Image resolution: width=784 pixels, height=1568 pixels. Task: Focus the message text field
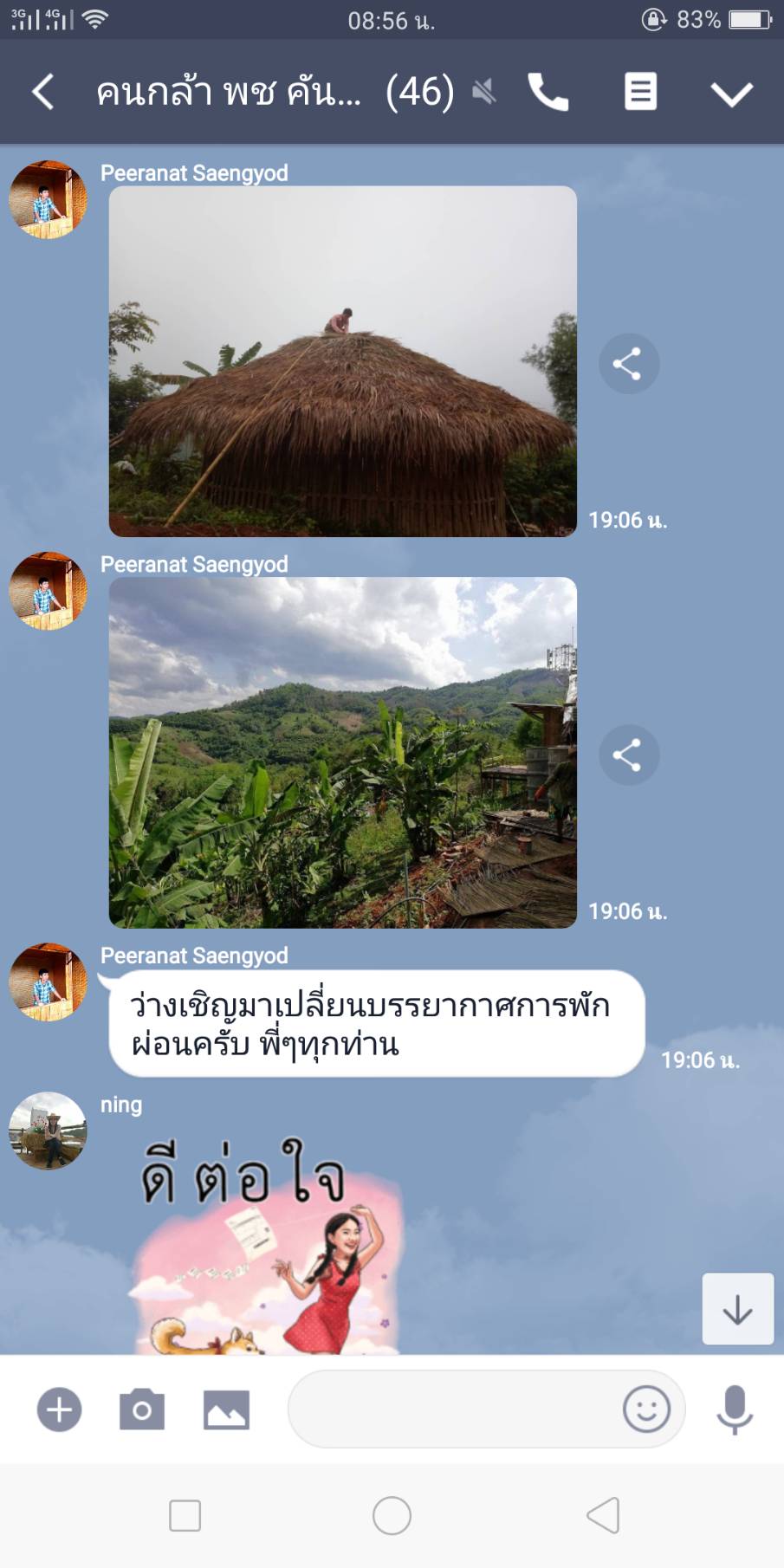pyautogui.click(x=450, y=1409)
